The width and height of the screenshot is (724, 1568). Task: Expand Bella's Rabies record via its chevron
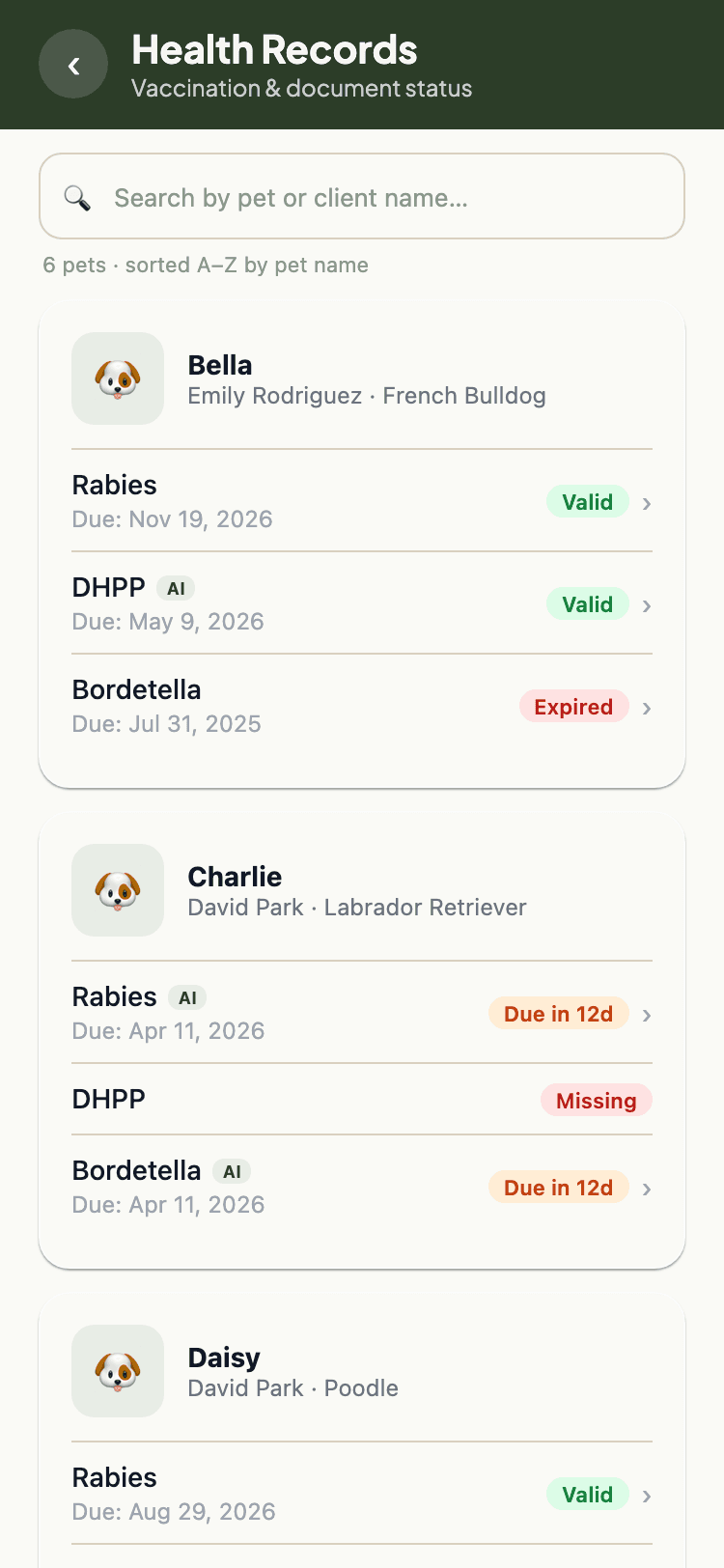click(648, 502)
